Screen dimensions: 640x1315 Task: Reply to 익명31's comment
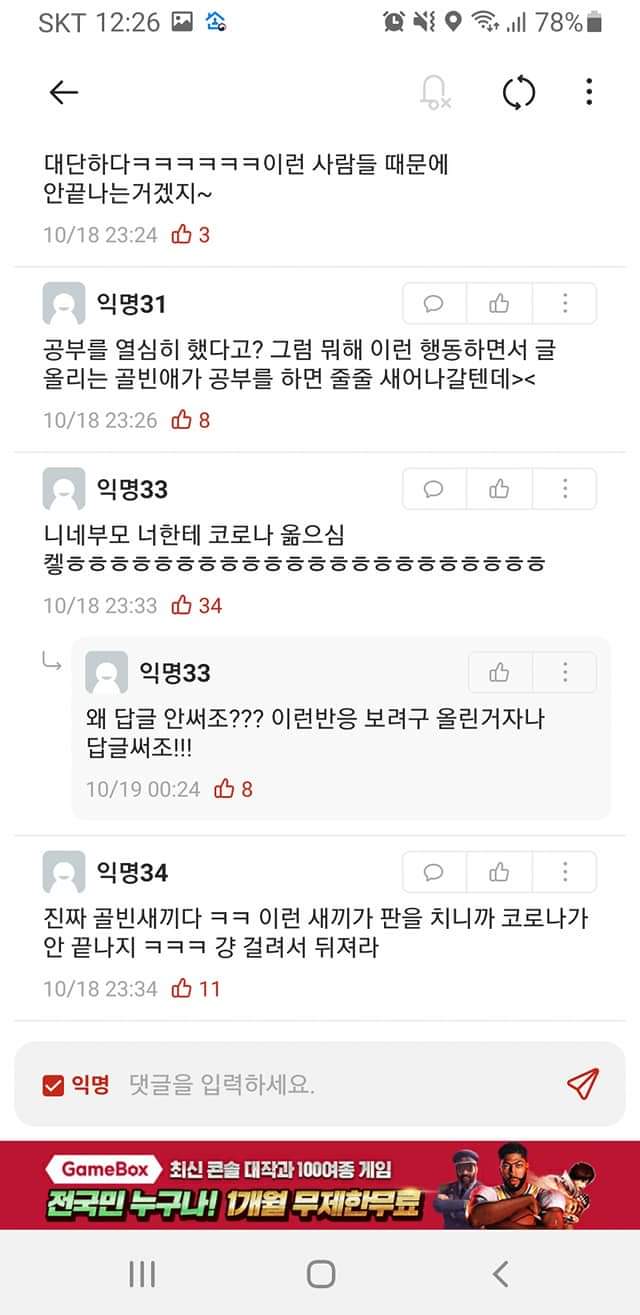tap(434, 304)
